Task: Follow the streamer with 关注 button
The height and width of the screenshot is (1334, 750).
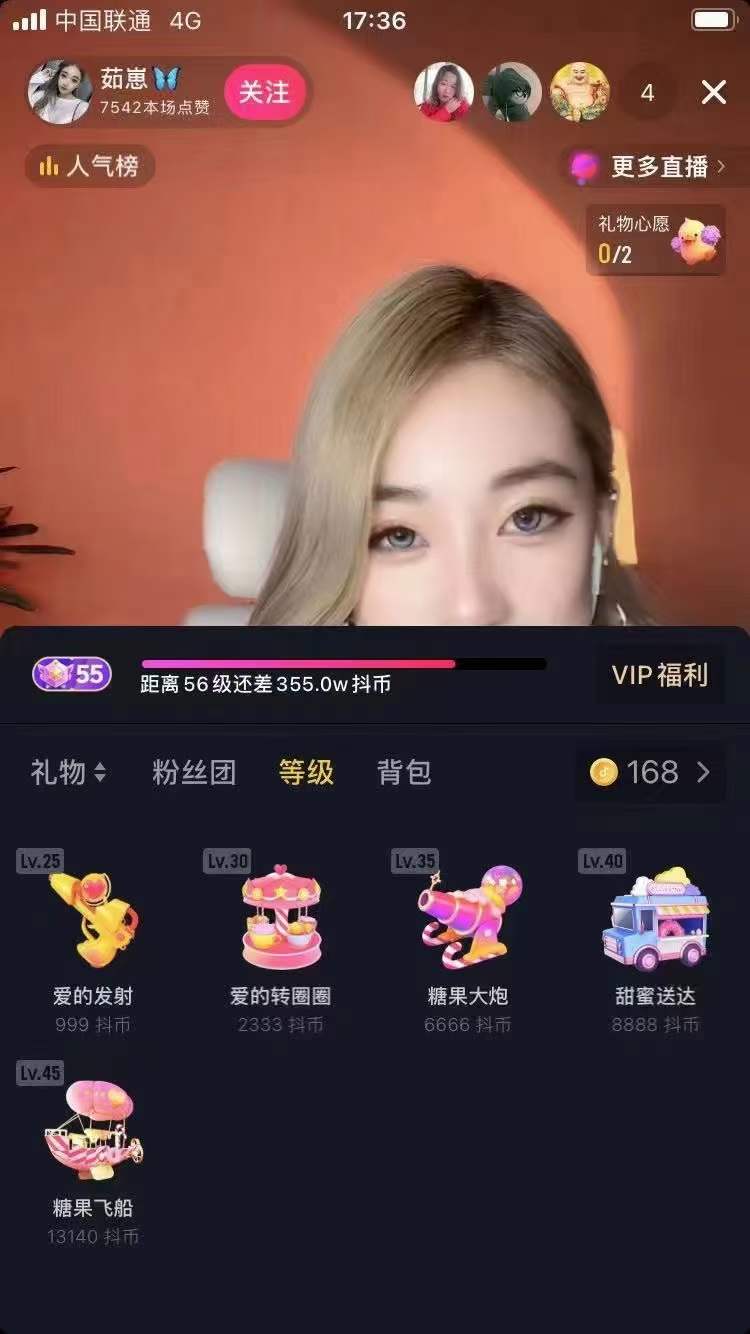Action: [x=264, y=93]
